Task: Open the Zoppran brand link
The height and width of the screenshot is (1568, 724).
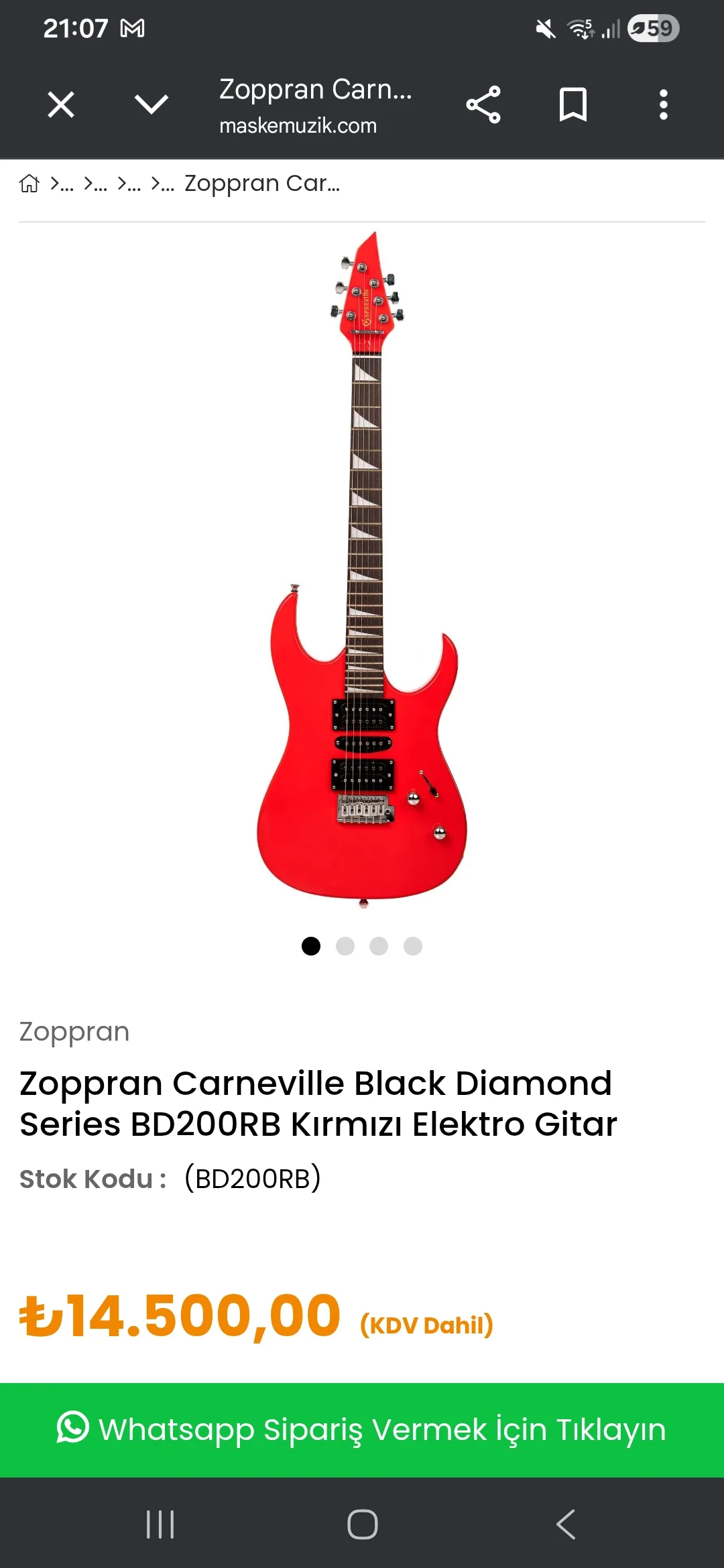Action: 74,1031
